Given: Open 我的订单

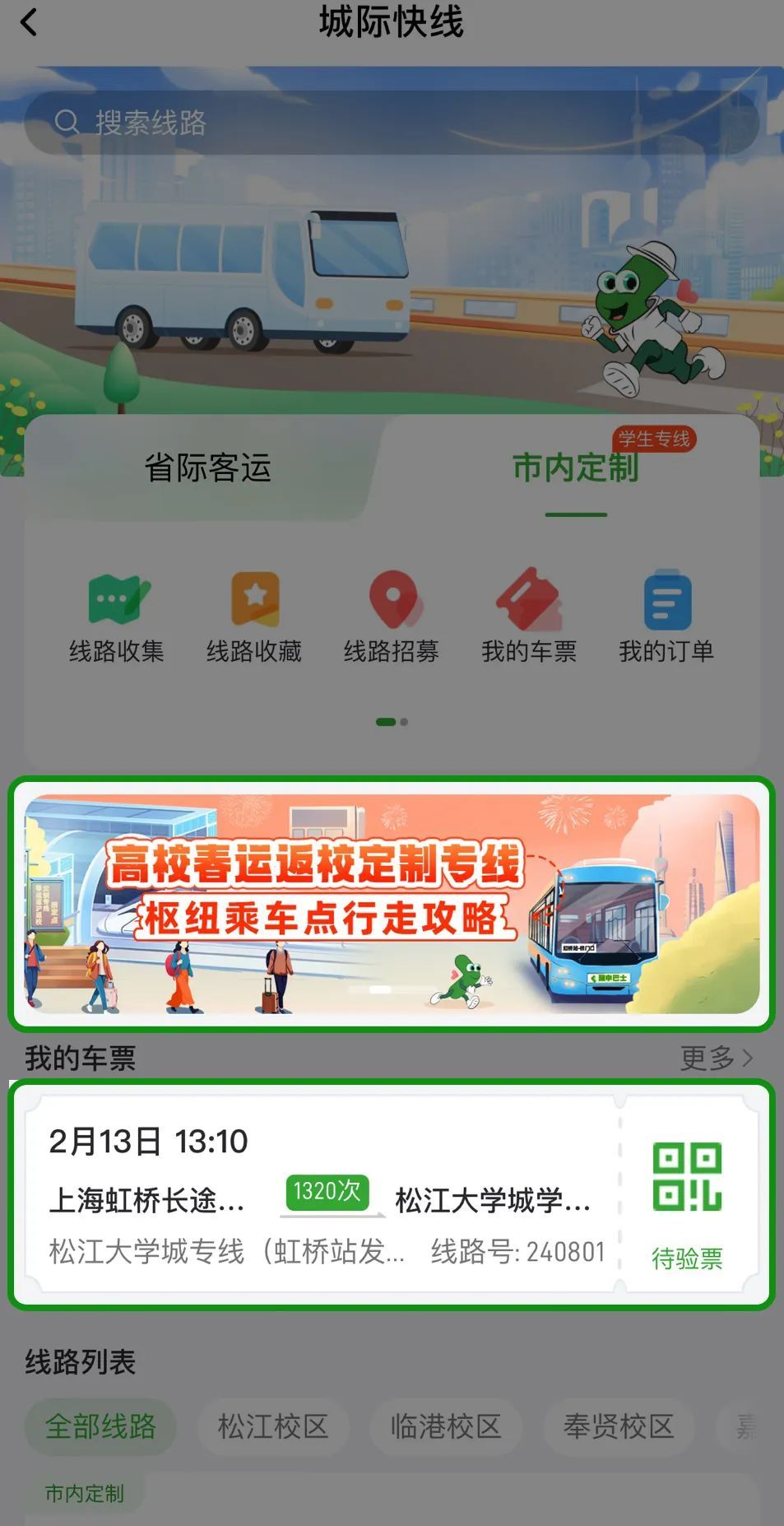Looking at the screenshot, I should pos(666,617).
